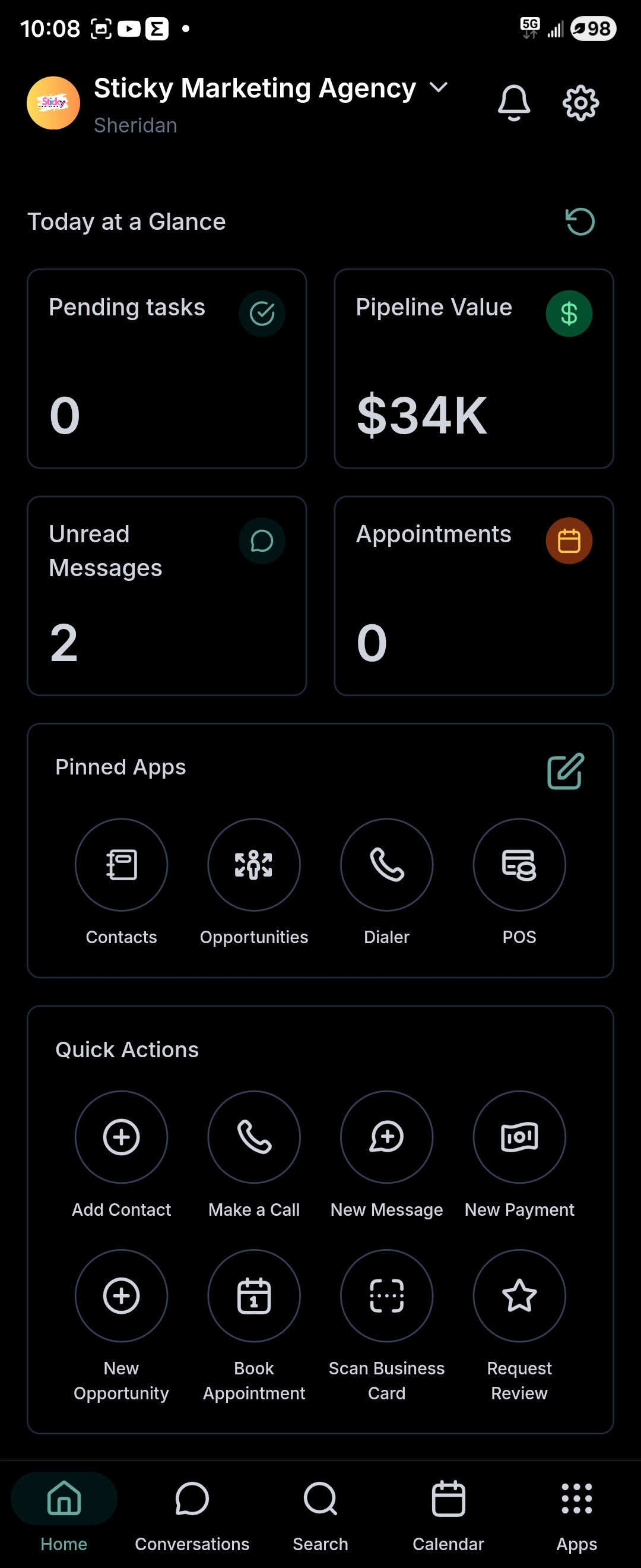Refresh Today at a Glance
Image resolution: width=641 pixels, height=1568 pixels.
pyautogui.click(x=580, y=221)
